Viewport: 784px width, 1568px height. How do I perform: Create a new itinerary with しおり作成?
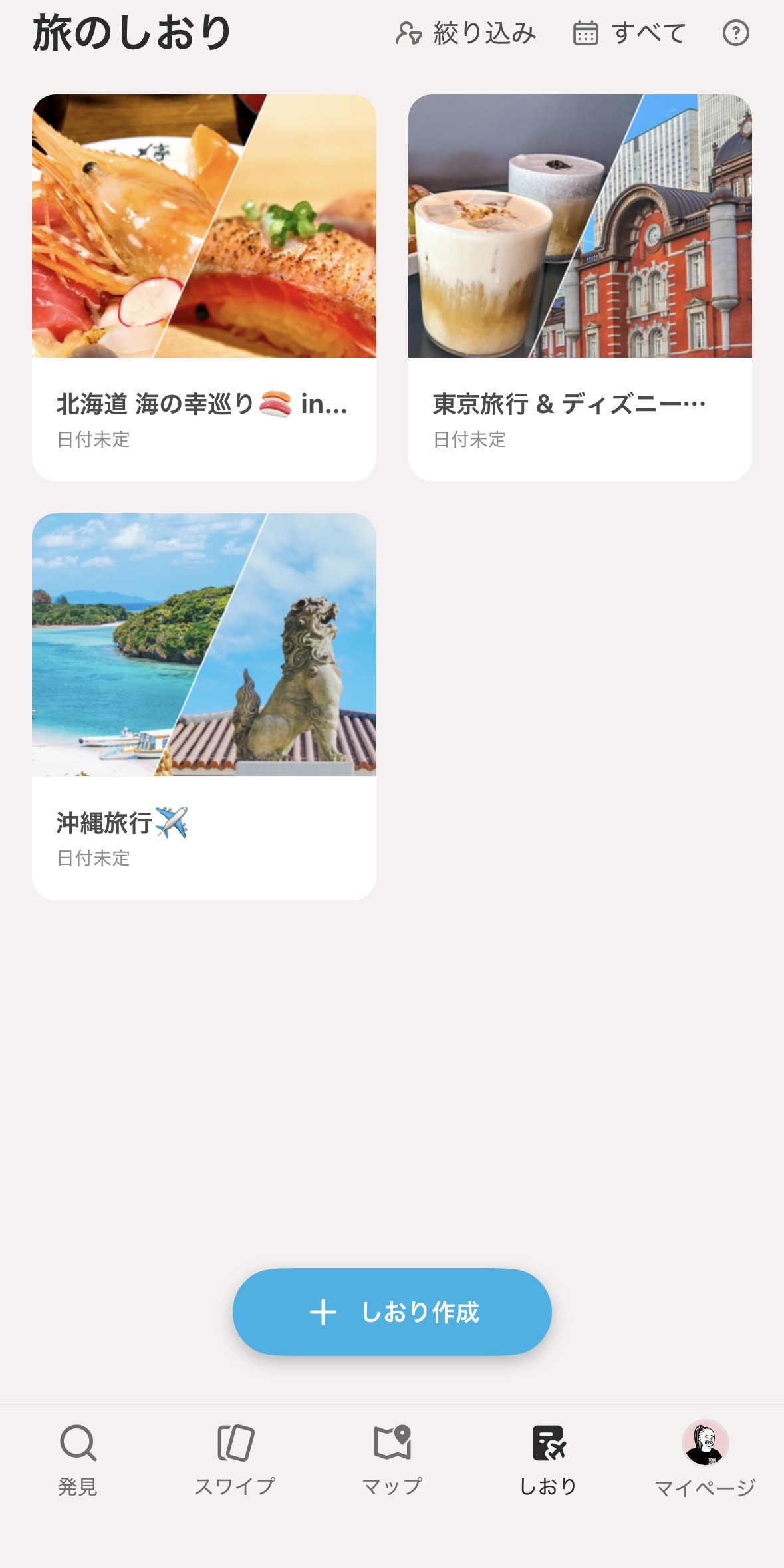click(392, 1311)
